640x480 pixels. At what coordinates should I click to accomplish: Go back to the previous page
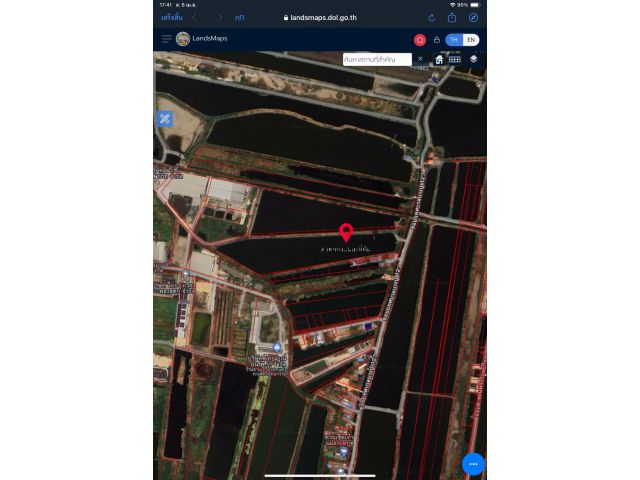[194, 17]
